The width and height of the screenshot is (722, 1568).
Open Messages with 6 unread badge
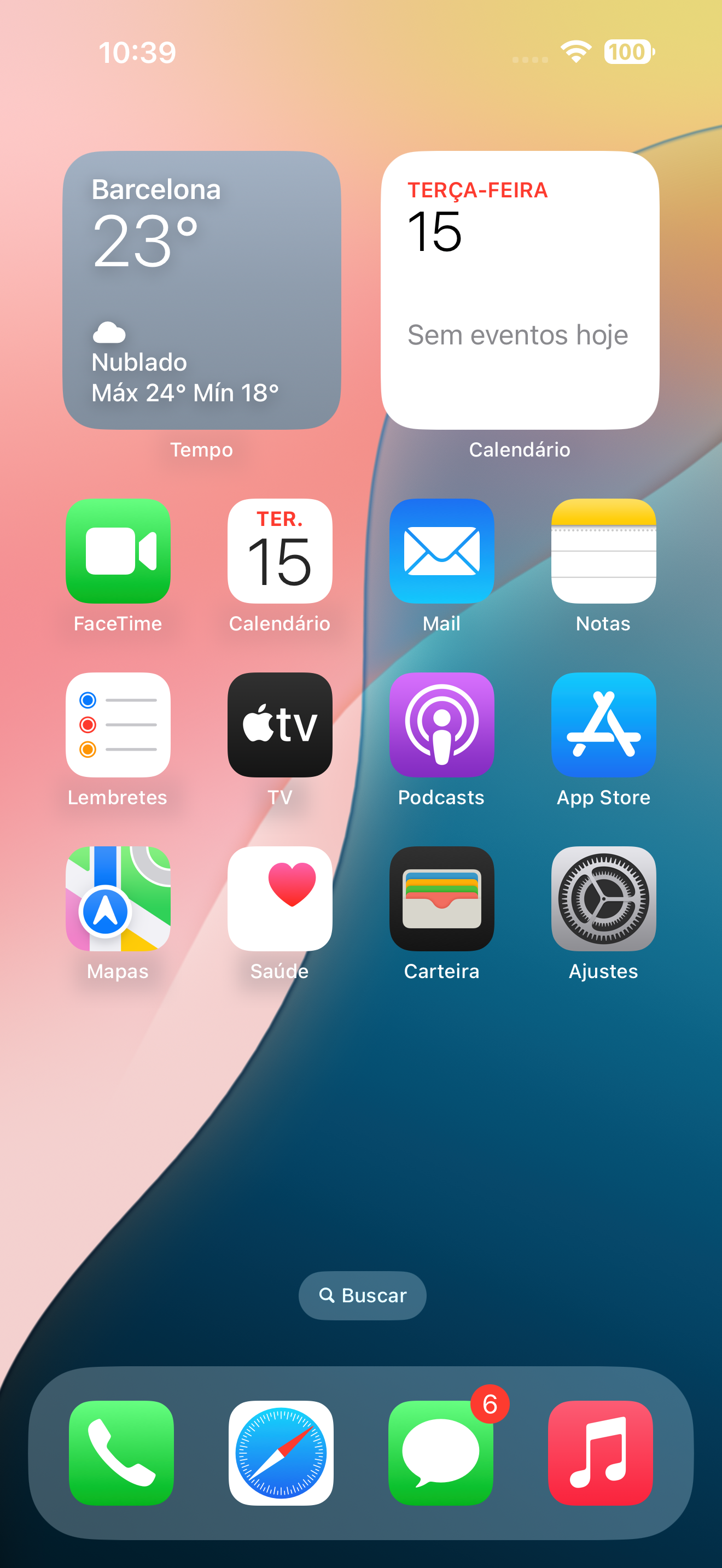pos(441,1453)
